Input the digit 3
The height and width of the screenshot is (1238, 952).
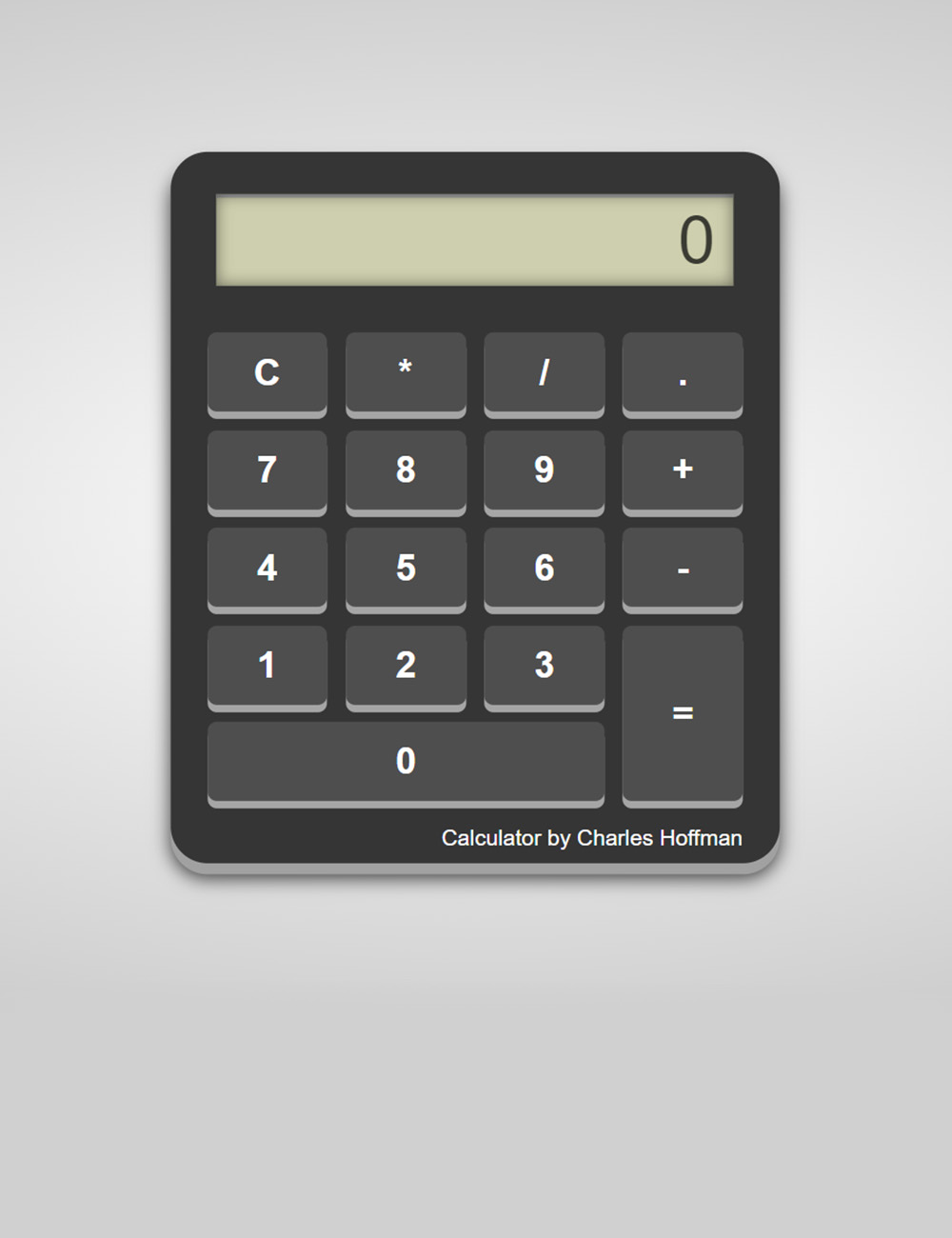pyautogui.click(x=544, y=666)
